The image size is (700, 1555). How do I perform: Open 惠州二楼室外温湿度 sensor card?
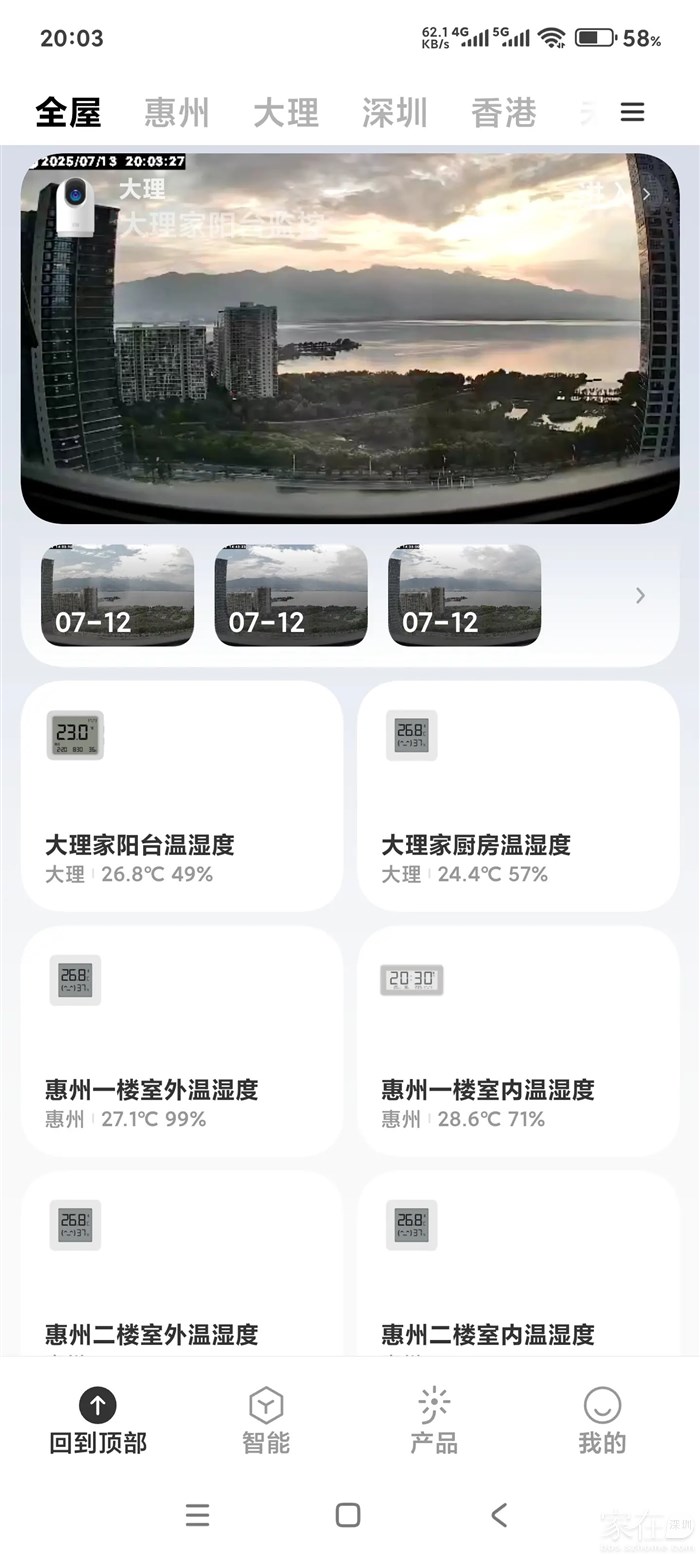(x=181, y=1270)
